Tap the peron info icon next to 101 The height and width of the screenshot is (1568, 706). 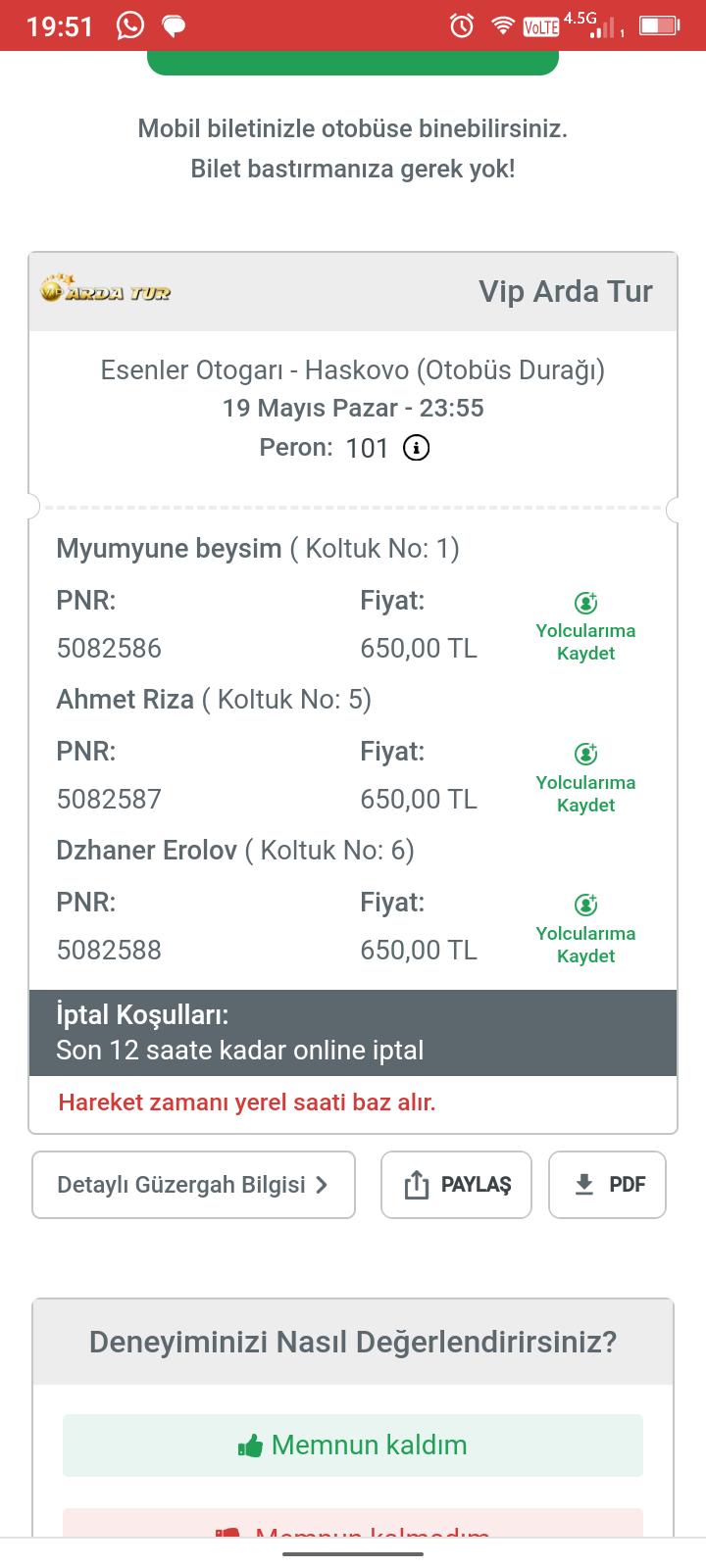415,448
